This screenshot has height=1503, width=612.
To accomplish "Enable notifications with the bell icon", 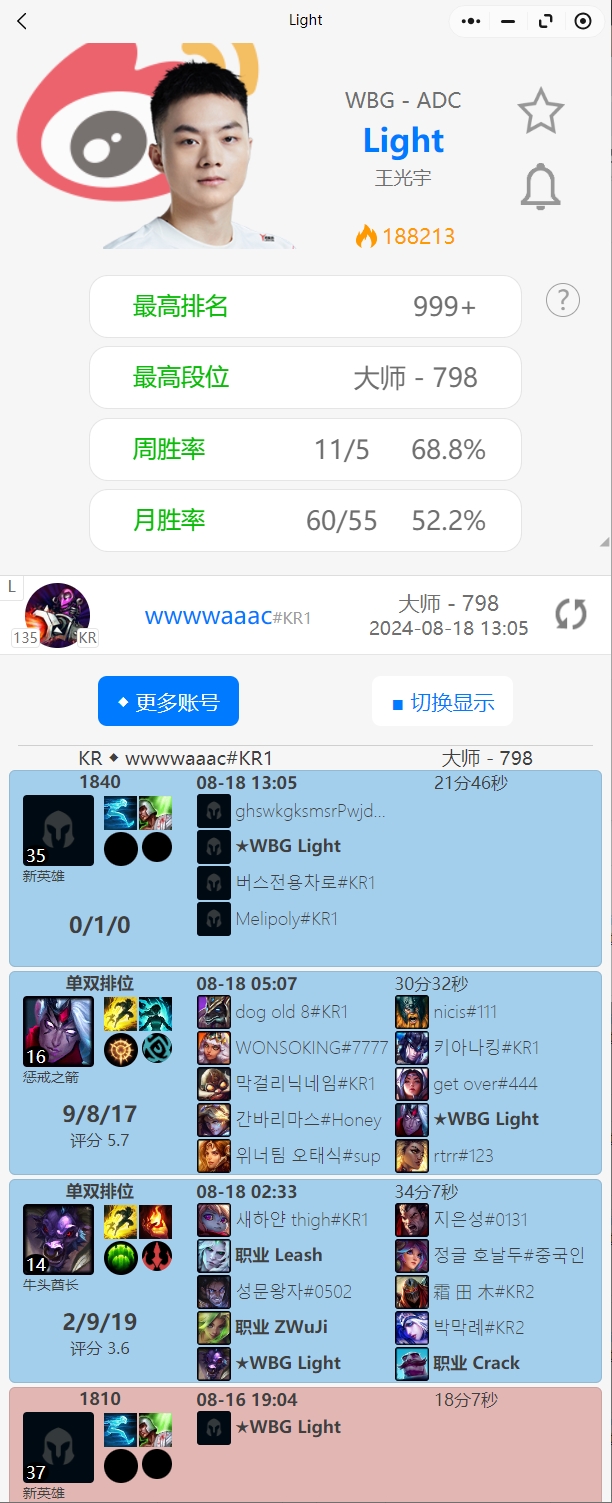I will [x=541, y=187].
